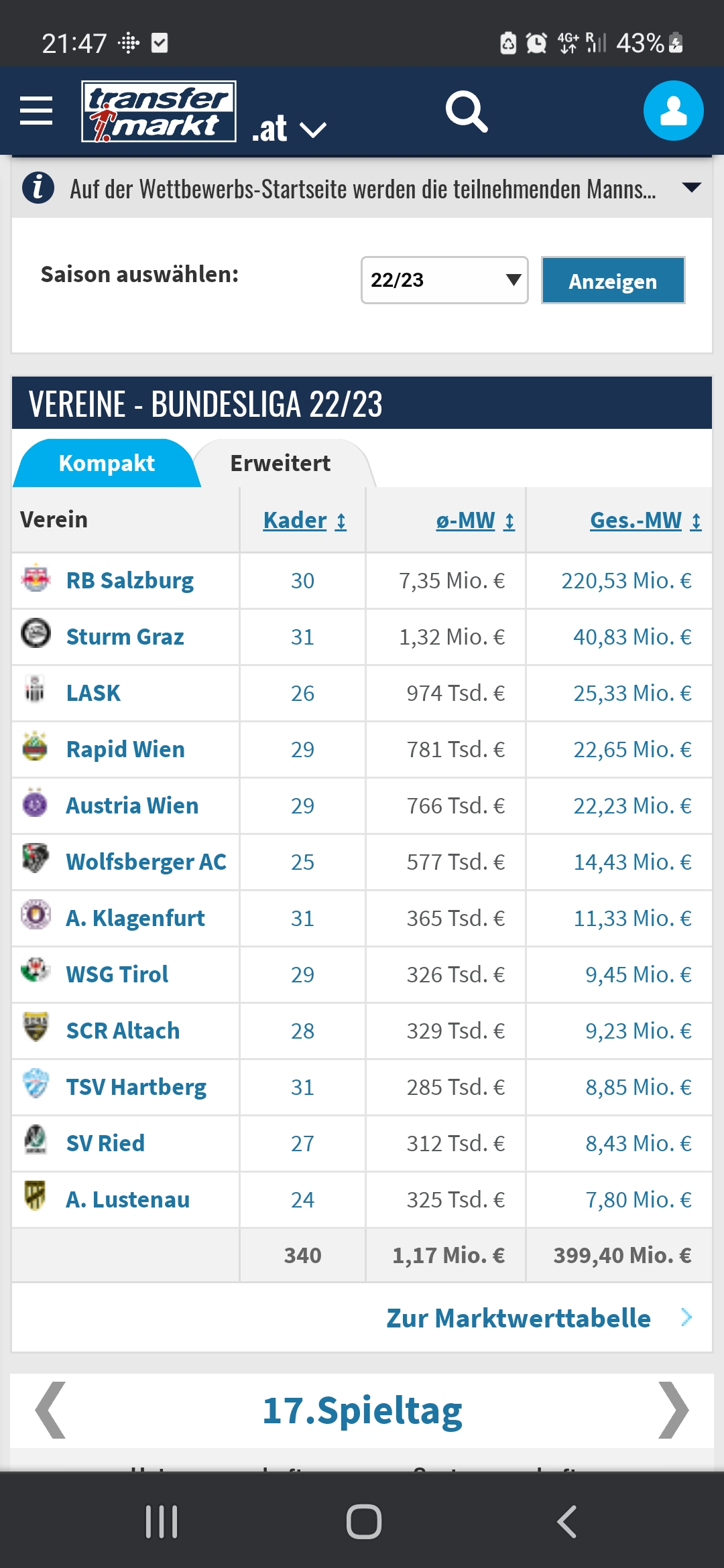Sort the table by ø-MW

click(475, 520)
